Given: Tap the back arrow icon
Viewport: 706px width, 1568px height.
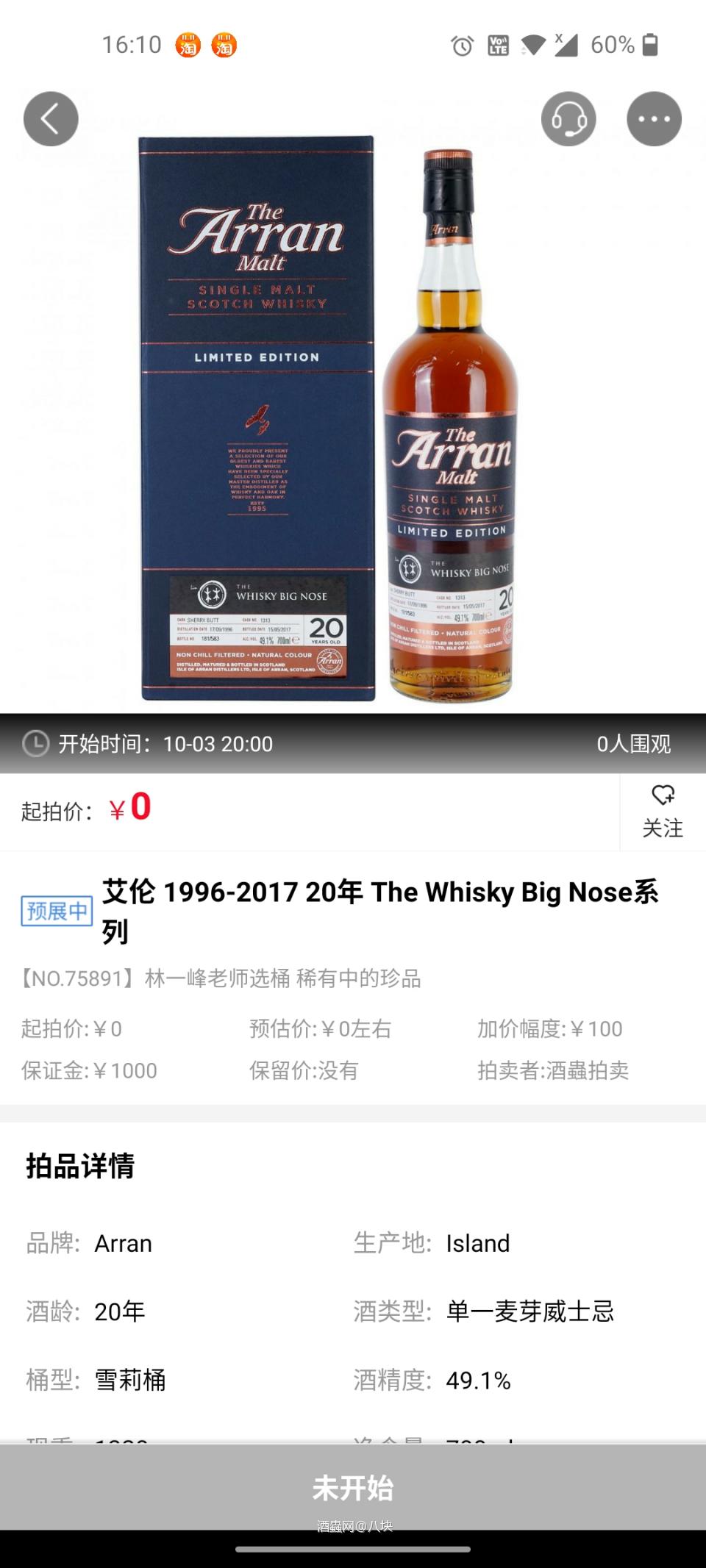Looking at the screenshot, I should (50, 118).
